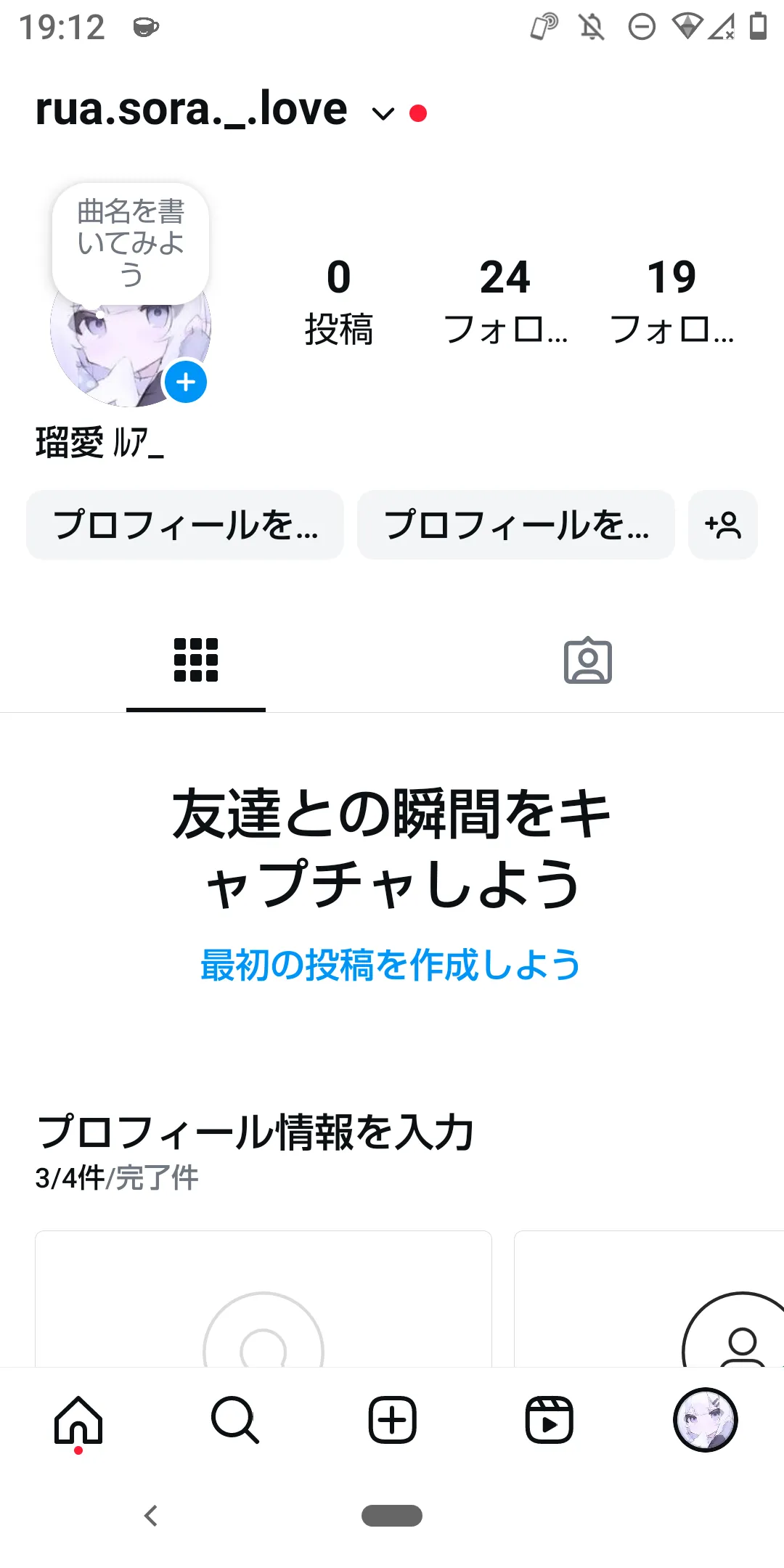Open the discover people icon button
Image resolution: width=784 pixels, height=1568 pixels.
723,525
